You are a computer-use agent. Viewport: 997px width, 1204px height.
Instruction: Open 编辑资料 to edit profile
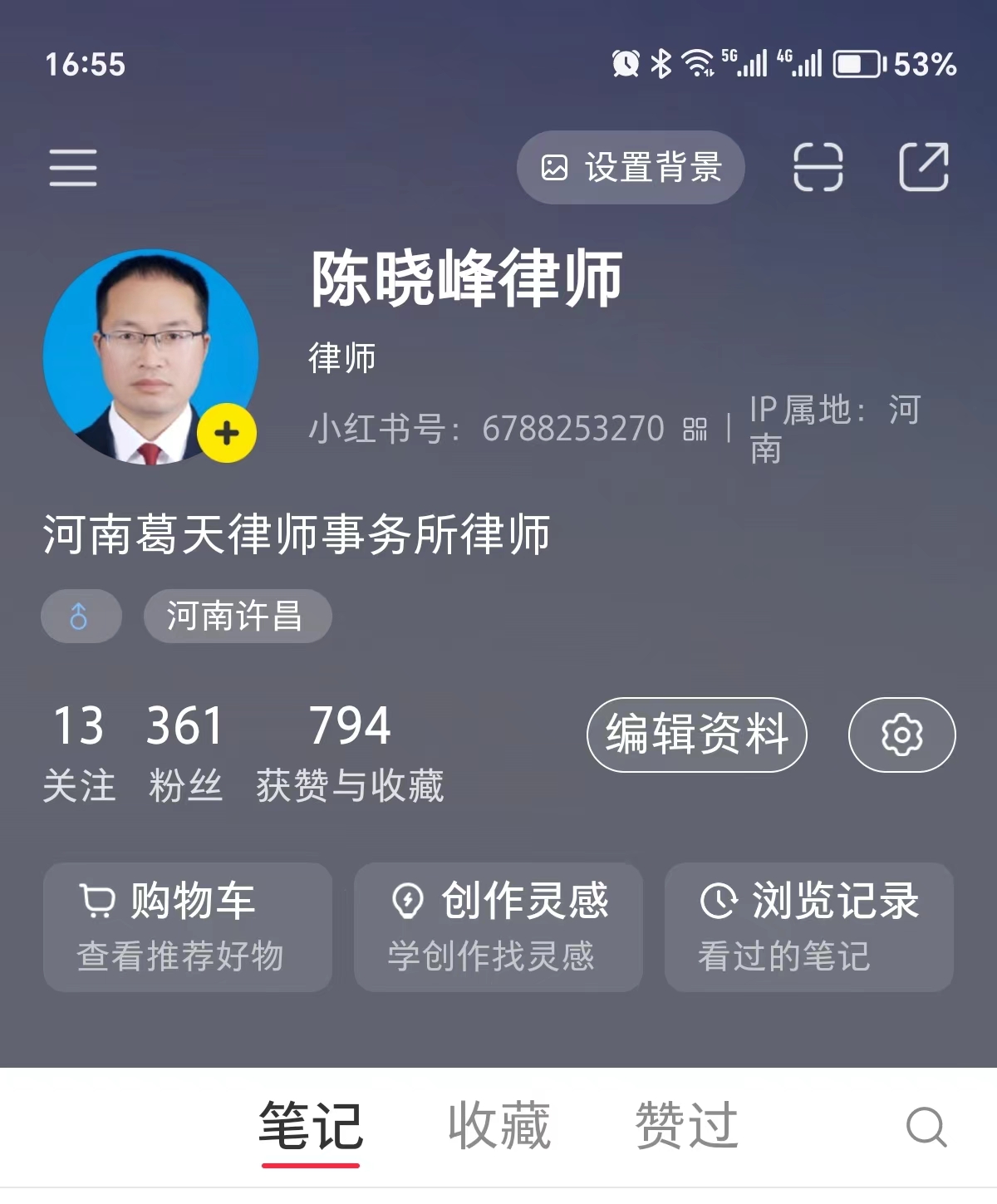pyautogui.click(x=696, y=735)
